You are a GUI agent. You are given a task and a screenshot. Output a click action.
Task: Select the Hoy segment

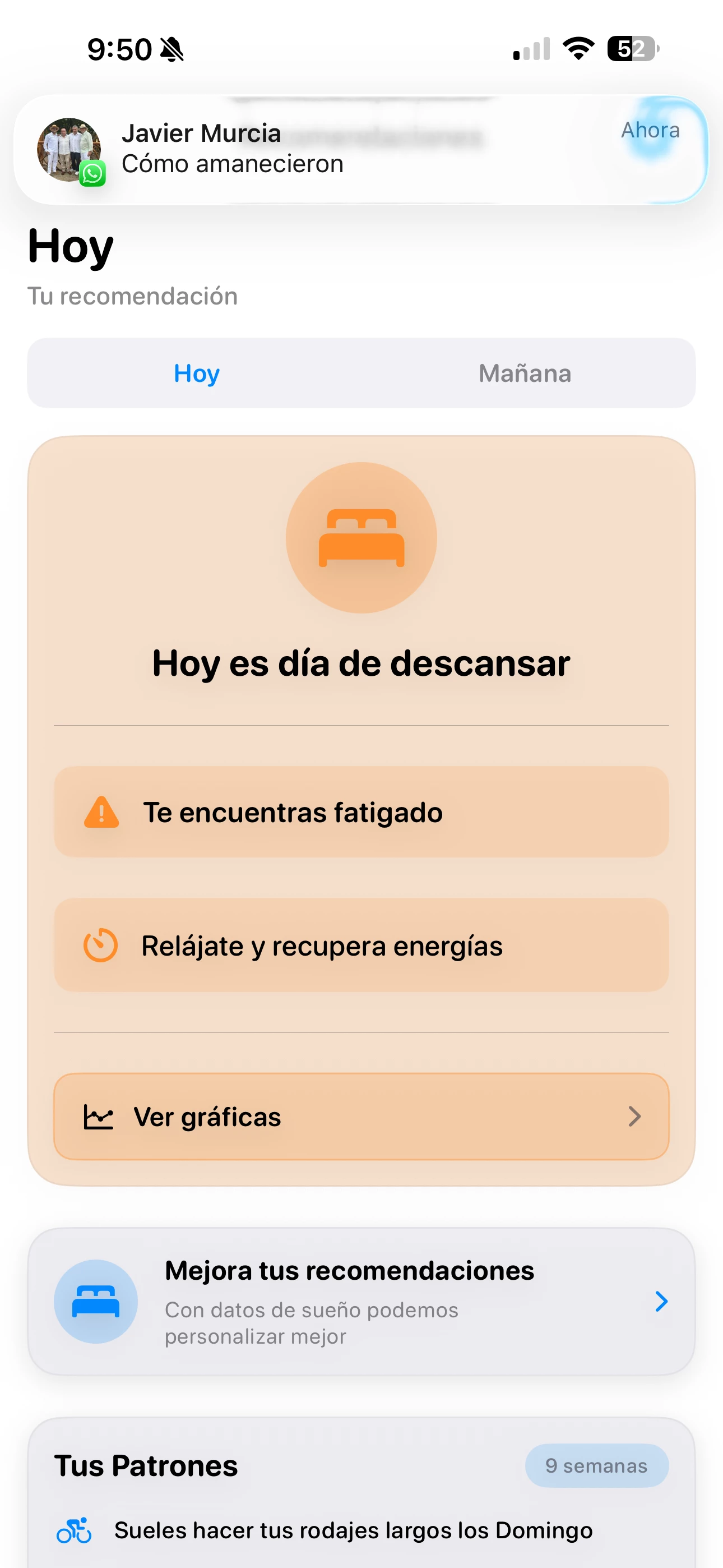point(196,373)
